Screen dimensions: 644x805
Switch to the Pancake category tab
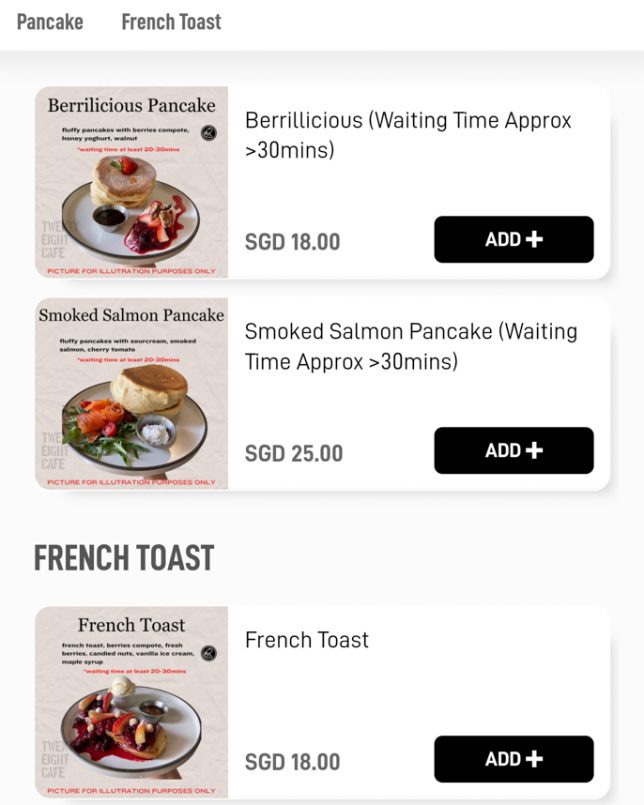click(x=50, y=22)
